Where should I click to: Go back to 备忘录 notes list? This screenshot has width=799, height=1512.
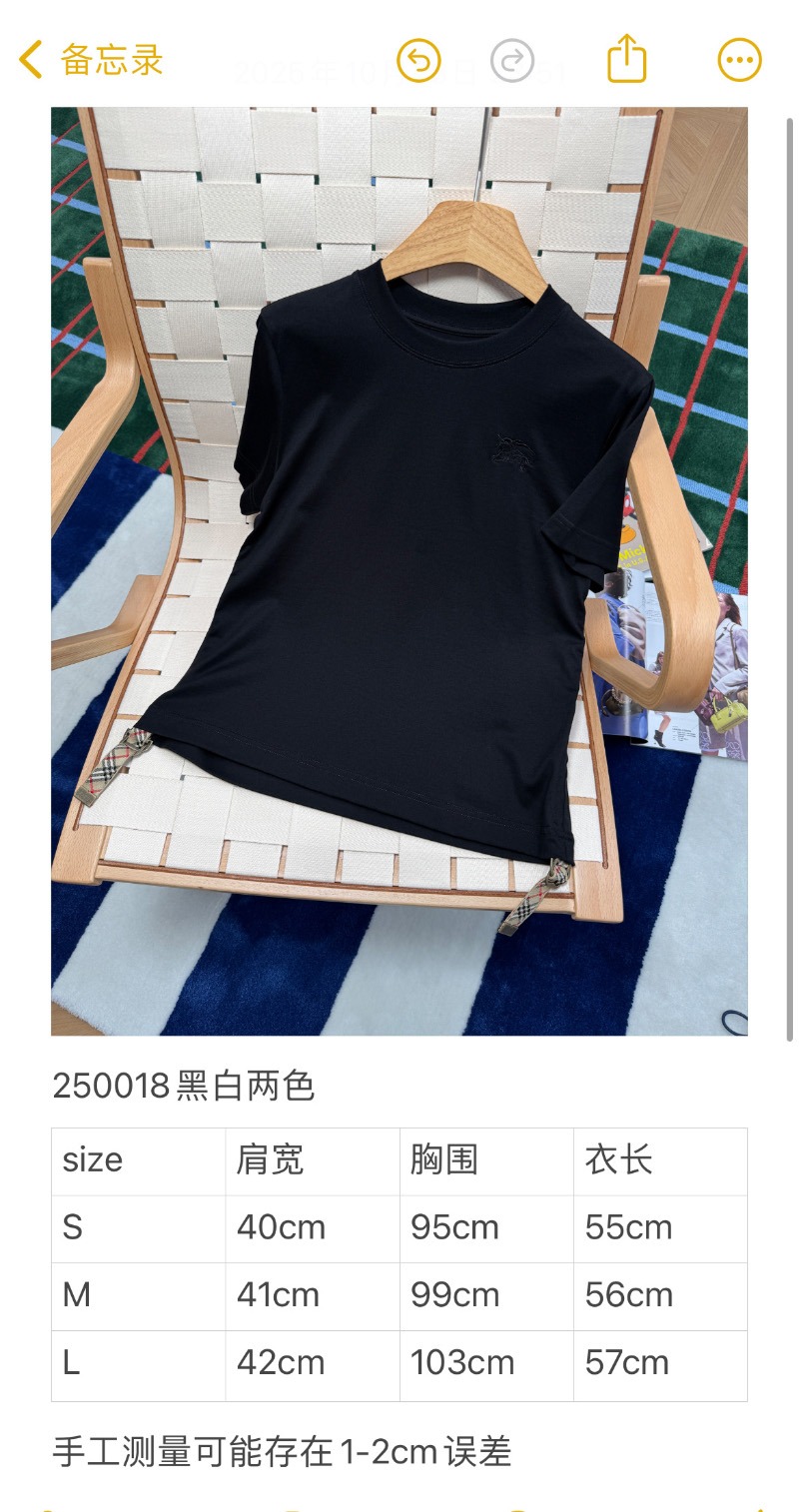[90, 60]
